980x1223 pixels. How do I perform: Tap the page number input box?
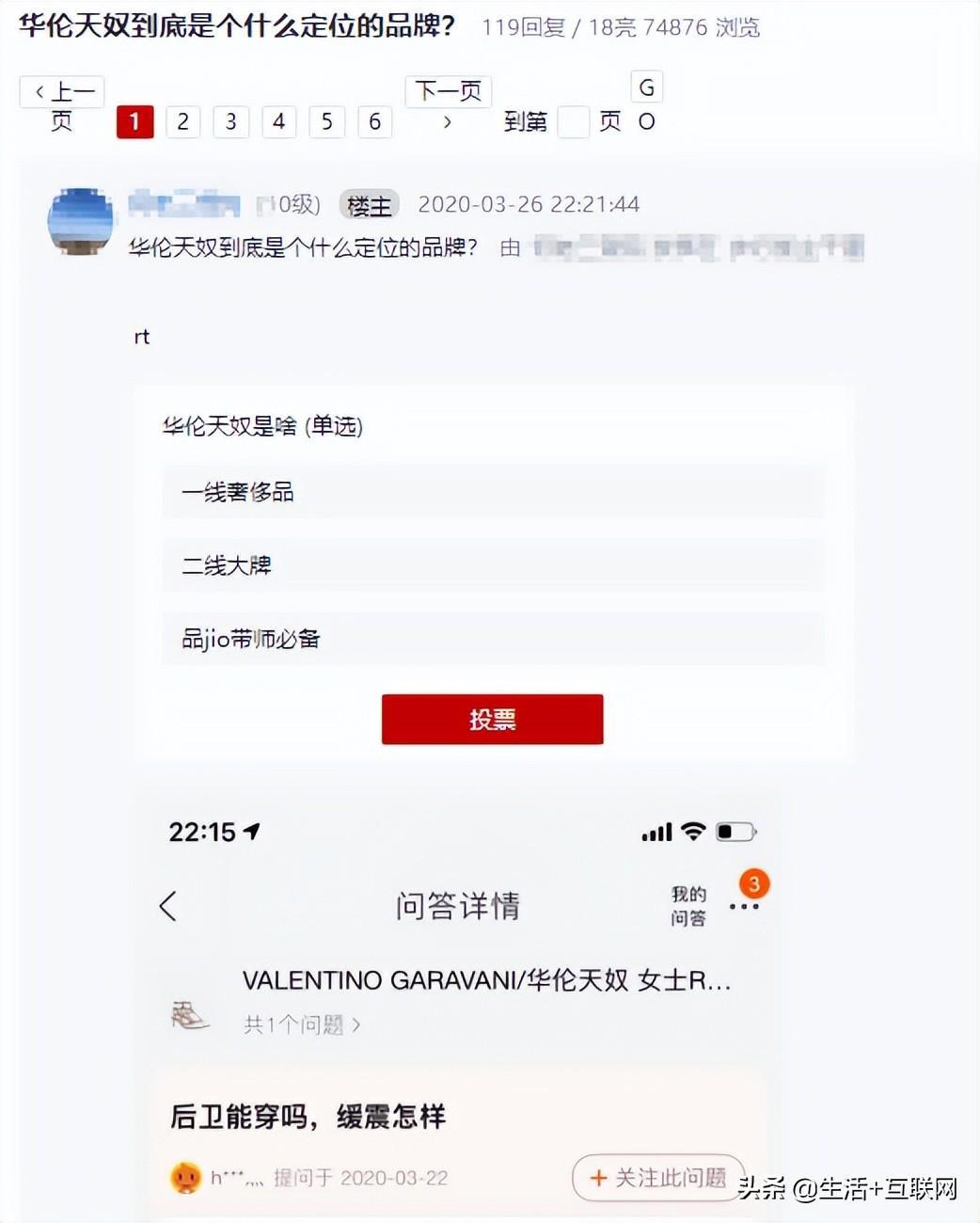pos(573,121)
